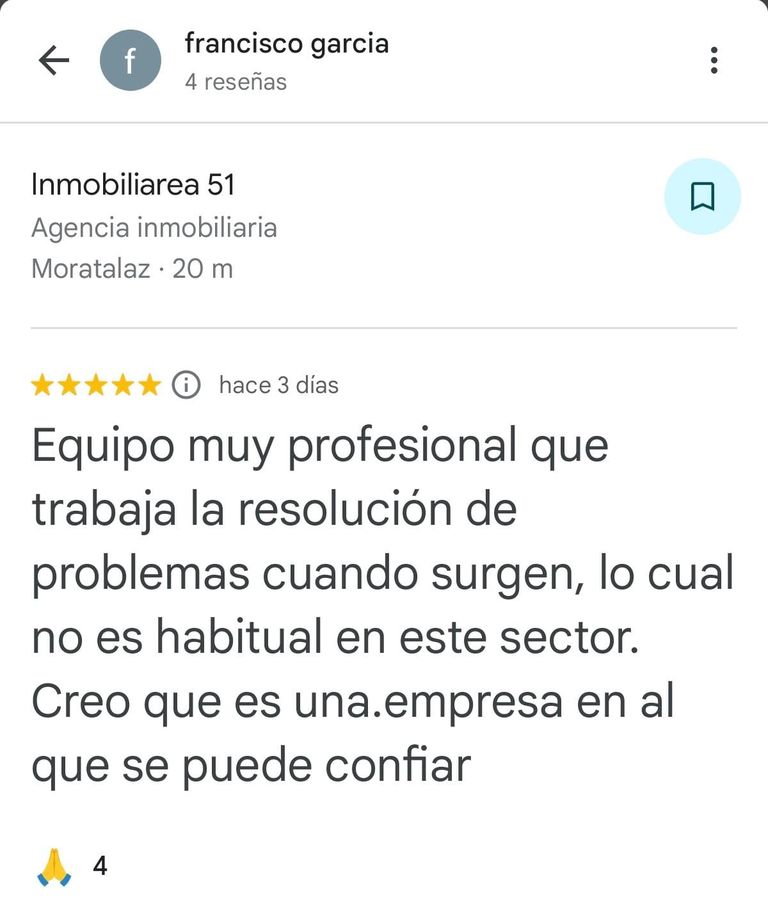Save Inmobiliarea 51 with the bookmark icon
This screenshot has width=768, height=914.
click(702, 197)
